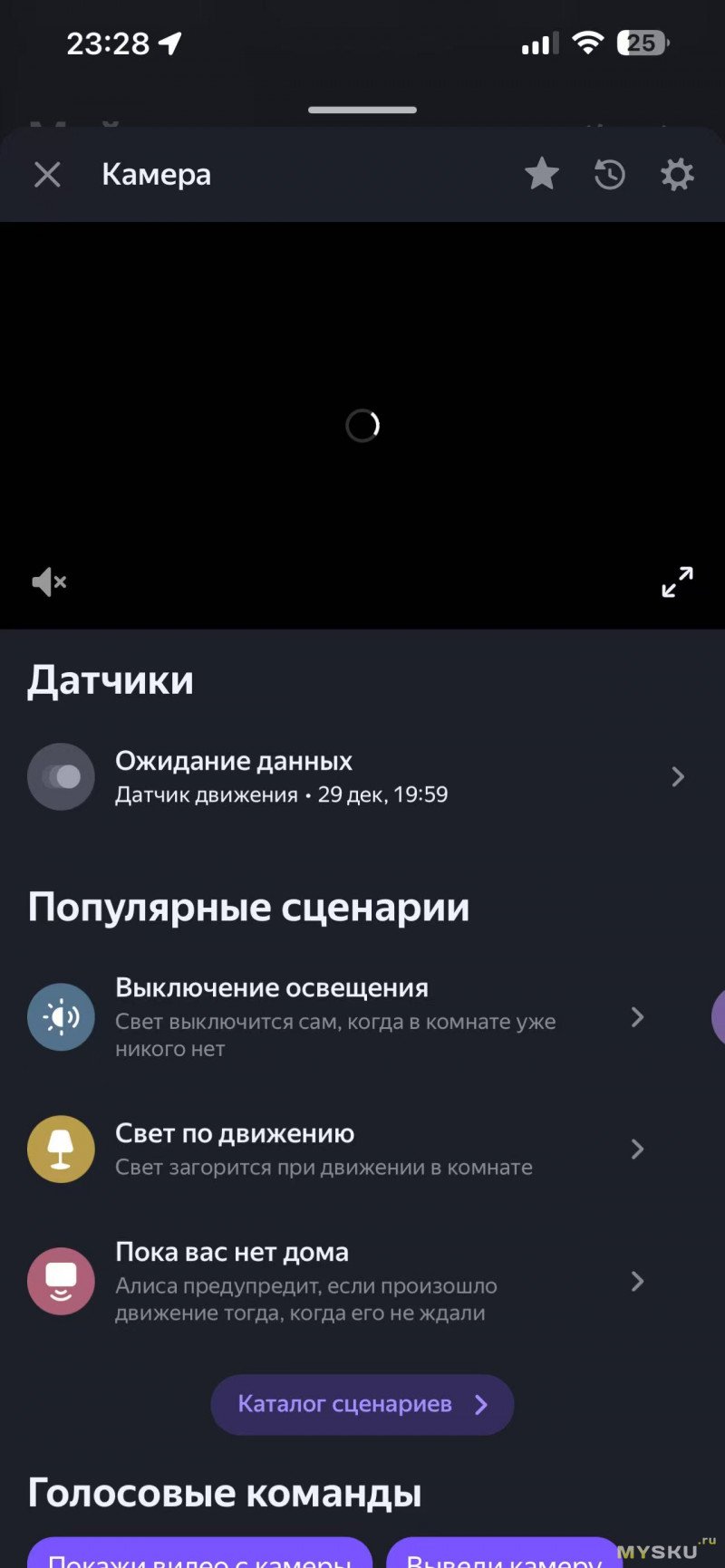The height and width of the screenshot is (1568, 725).
Task: Open Каталог сценариев
Action: 362,1404
